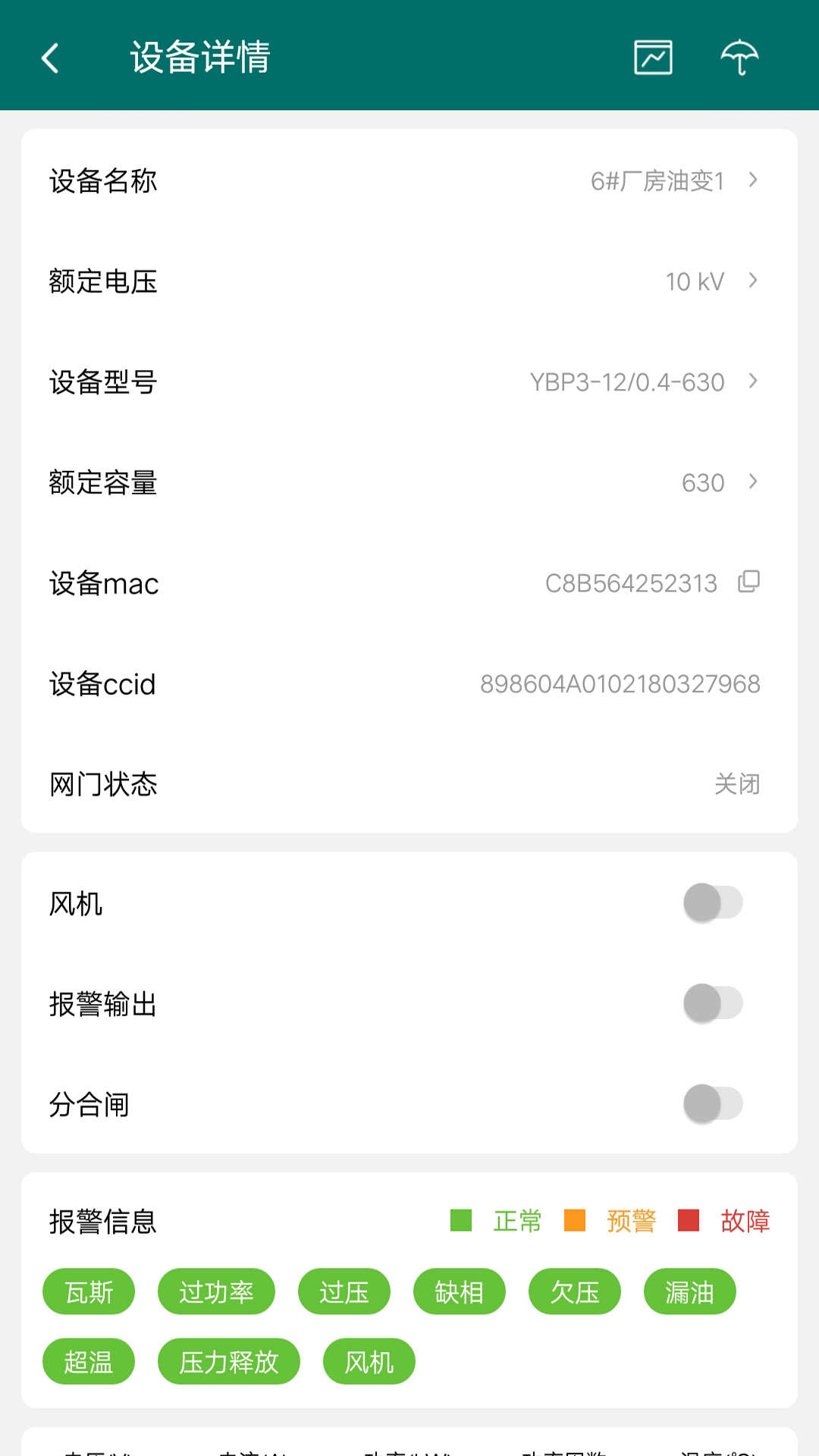
Task: Tap the umbrella protection icon top right
Action: pyautogui.click(x=739, y=58)
